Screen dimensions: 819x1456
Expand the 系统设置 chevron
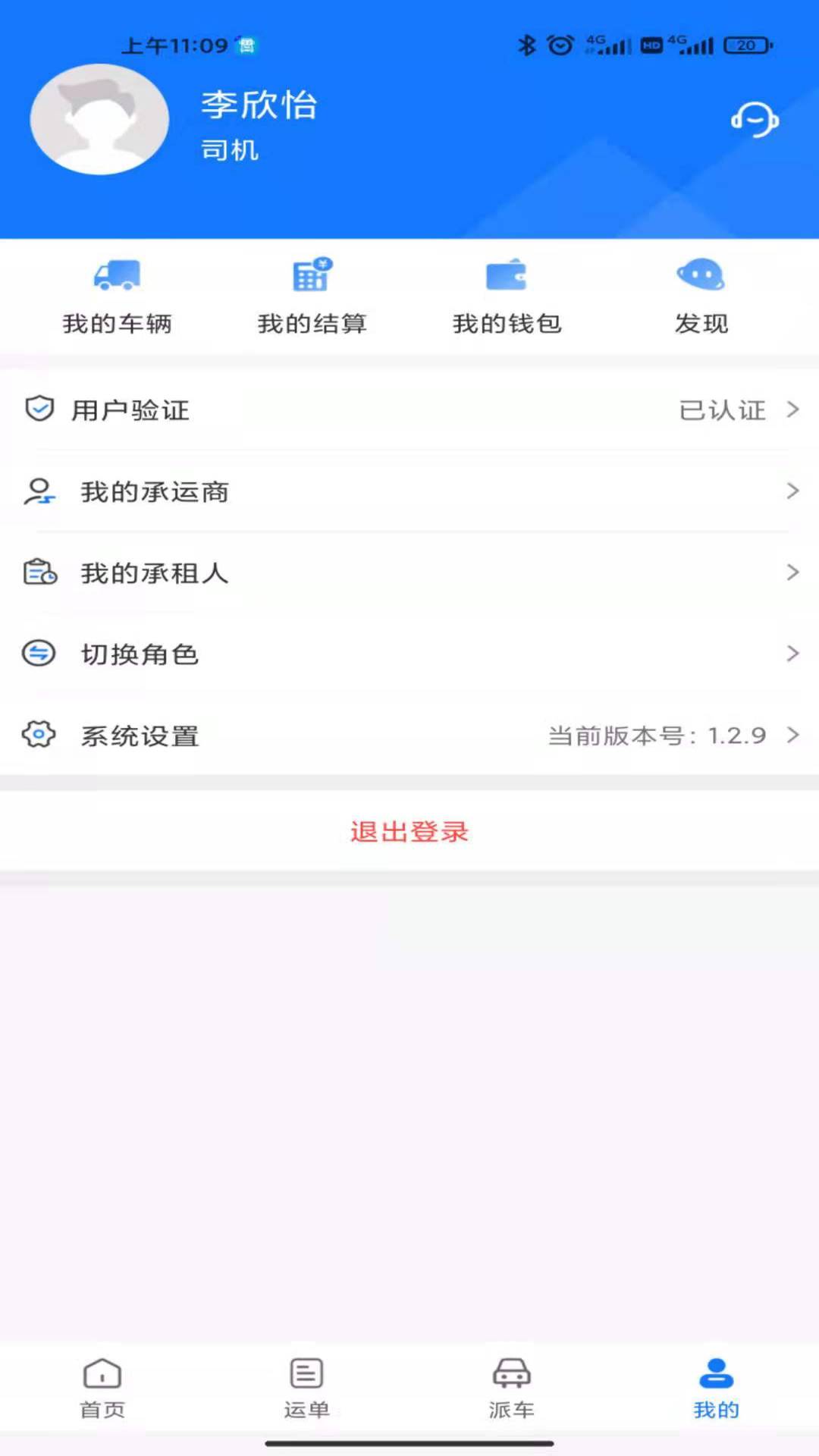pos(793,734)
